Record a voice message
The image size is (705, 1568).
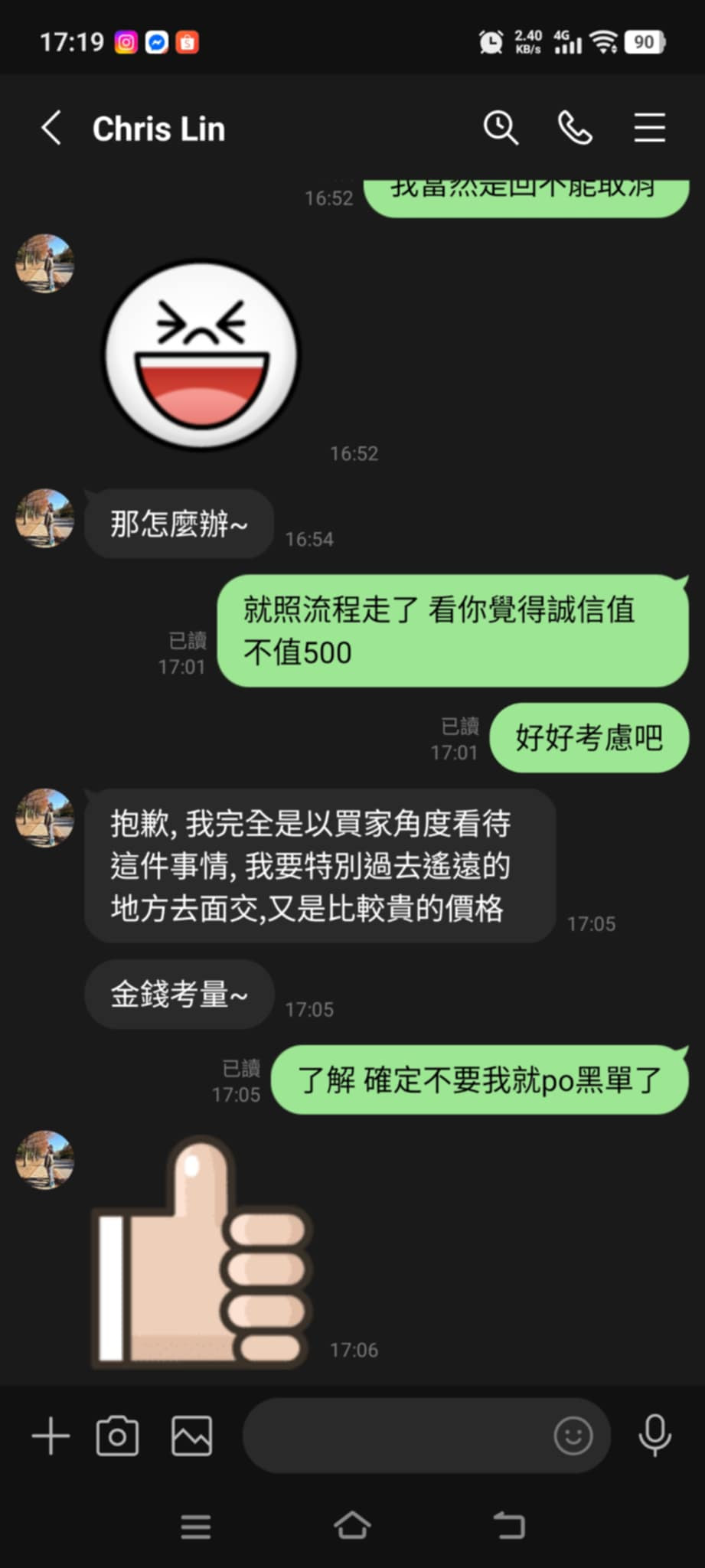coord(654,1436)
